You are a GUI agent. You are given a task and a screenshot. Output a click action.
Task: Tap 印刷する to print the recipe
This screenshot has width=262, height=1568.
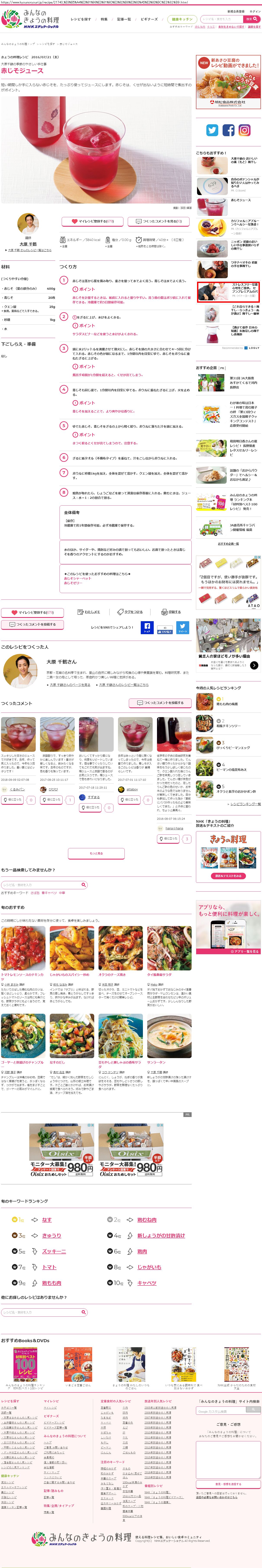(x=171, y=612)
